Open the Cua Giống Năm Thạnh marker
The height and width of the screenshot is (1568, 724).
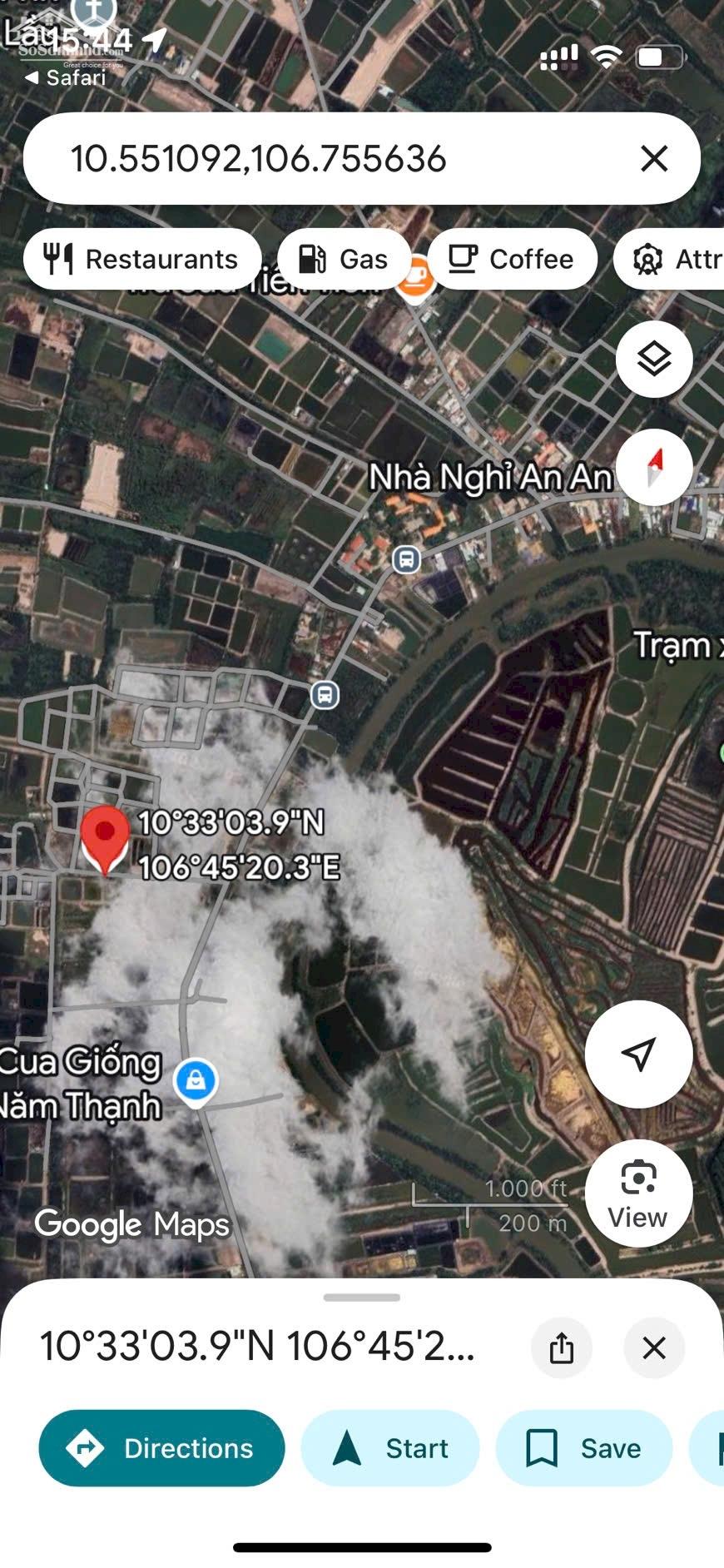(x=196, y=1081)
